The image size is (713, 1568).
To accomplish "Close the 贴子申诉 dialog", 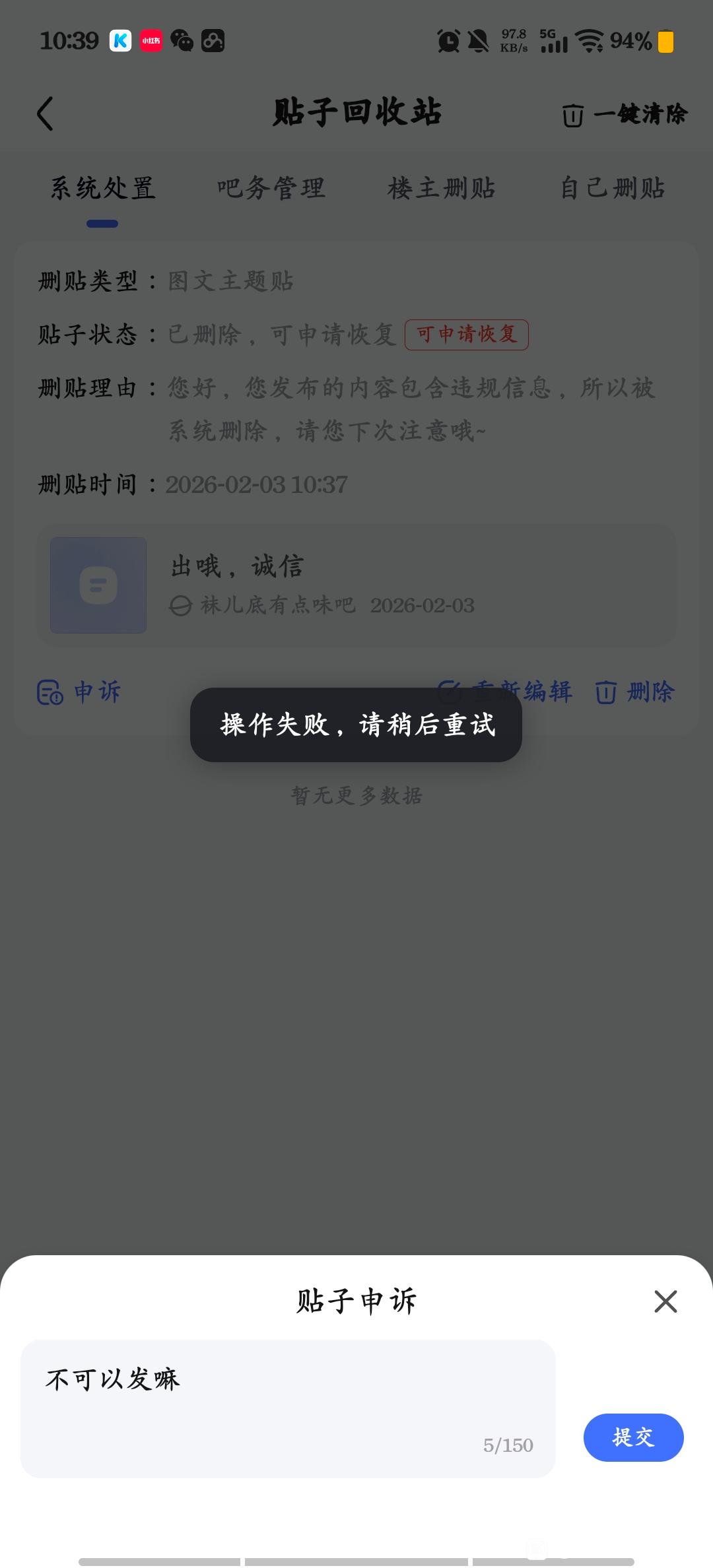I will [665, 1301].
